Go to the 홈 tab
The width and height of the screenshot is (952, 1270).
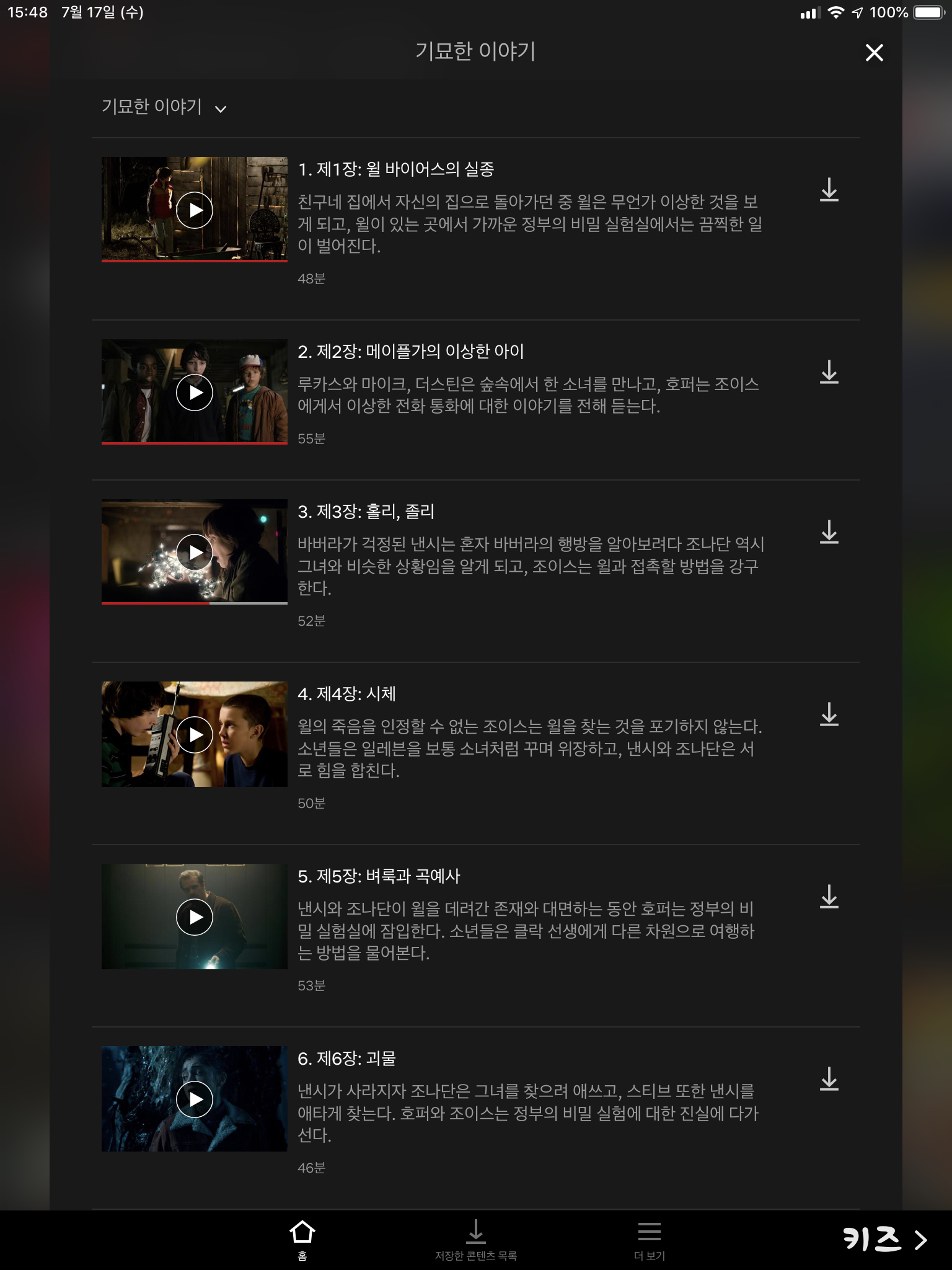pyautogui.click(x=302, y=1240)
